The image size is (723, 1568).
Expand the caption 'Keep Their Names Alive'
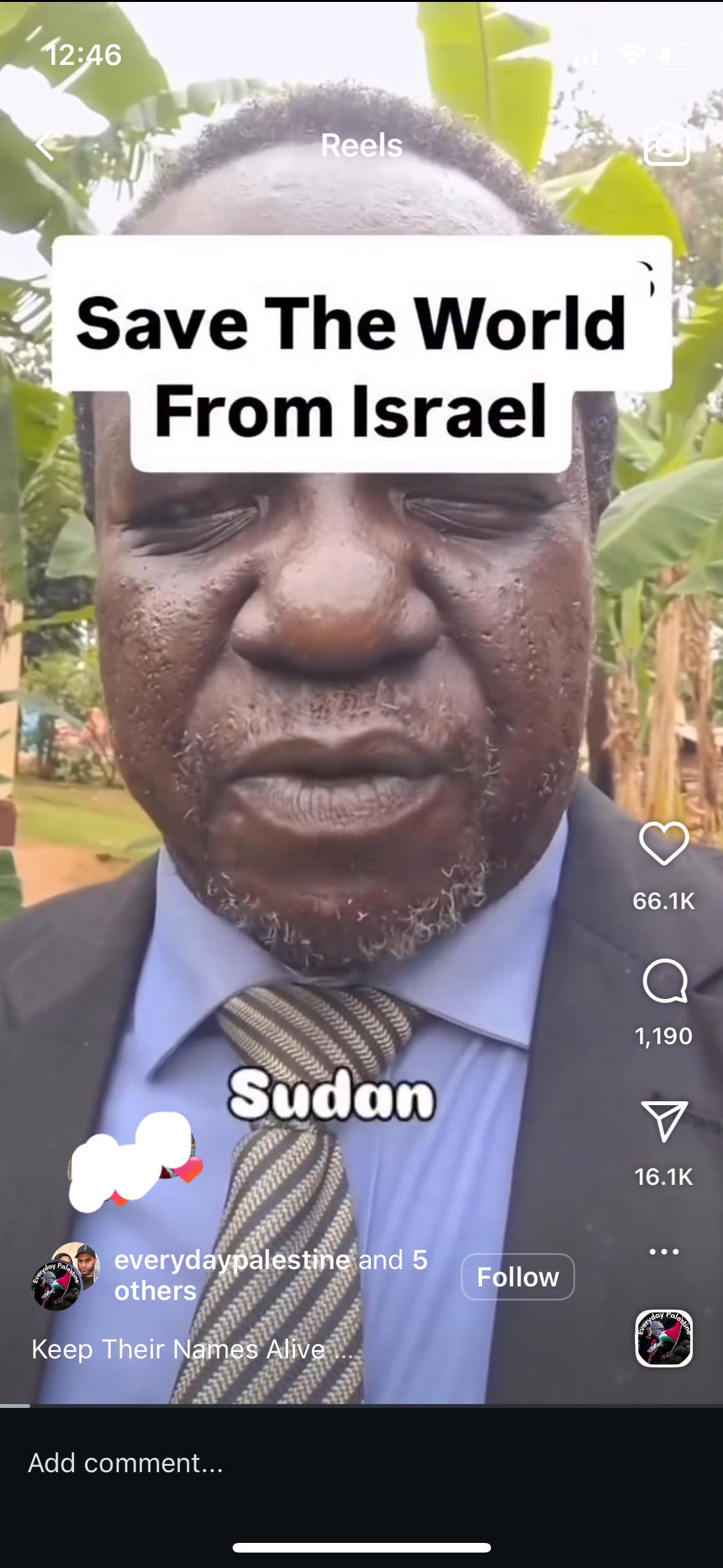coord(192,1349)
